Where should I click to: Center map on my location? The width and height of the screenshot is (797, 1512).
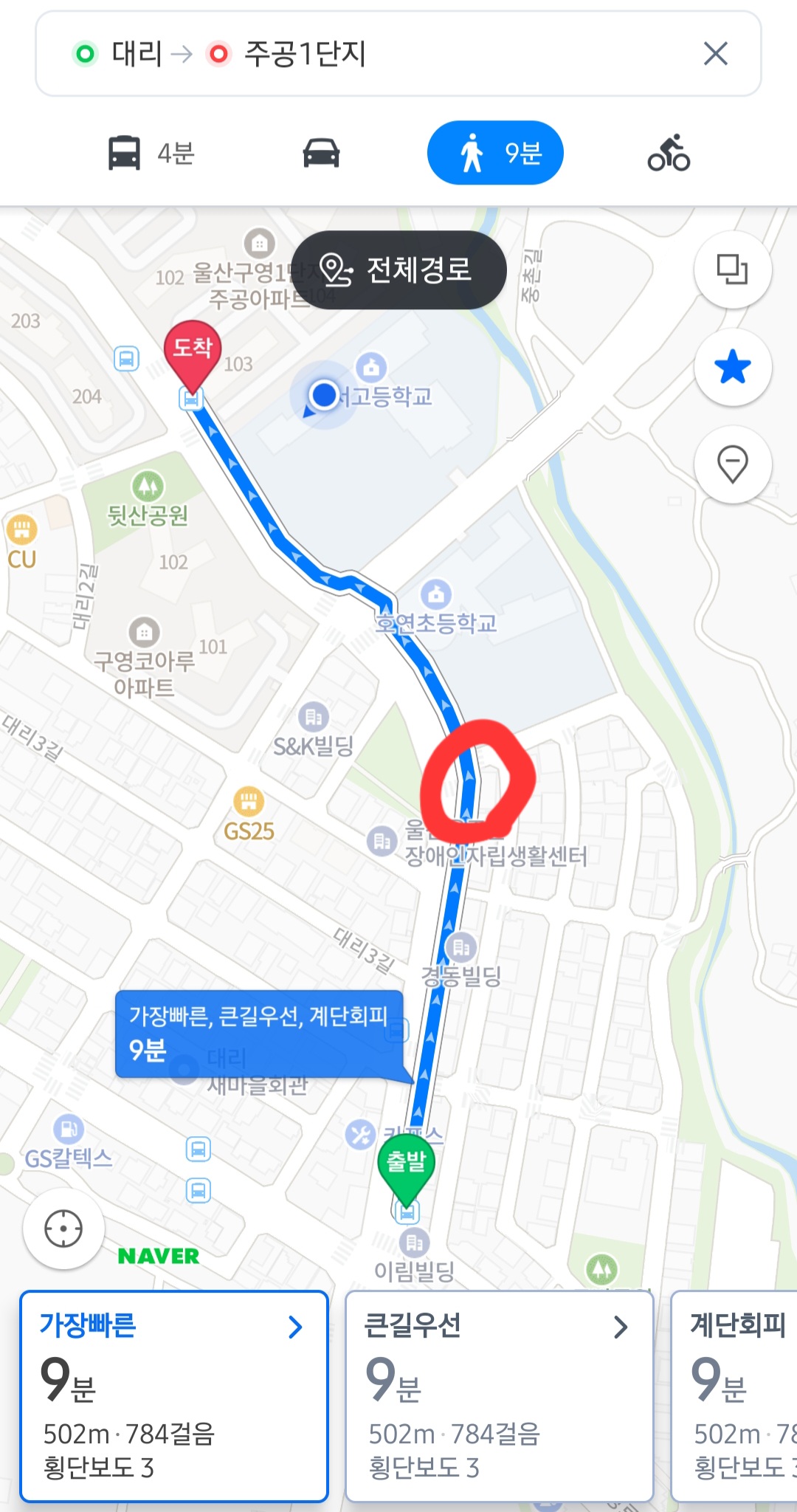pos(63,1229)
